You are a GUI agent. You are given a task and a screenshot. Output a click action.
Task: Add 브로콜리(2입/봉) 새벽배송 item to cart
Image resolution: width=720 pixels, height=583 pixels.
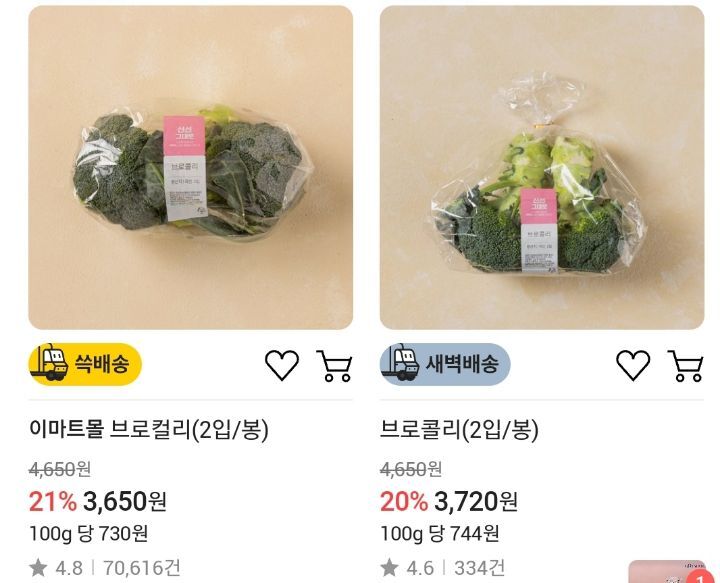[x=686, y=366]
